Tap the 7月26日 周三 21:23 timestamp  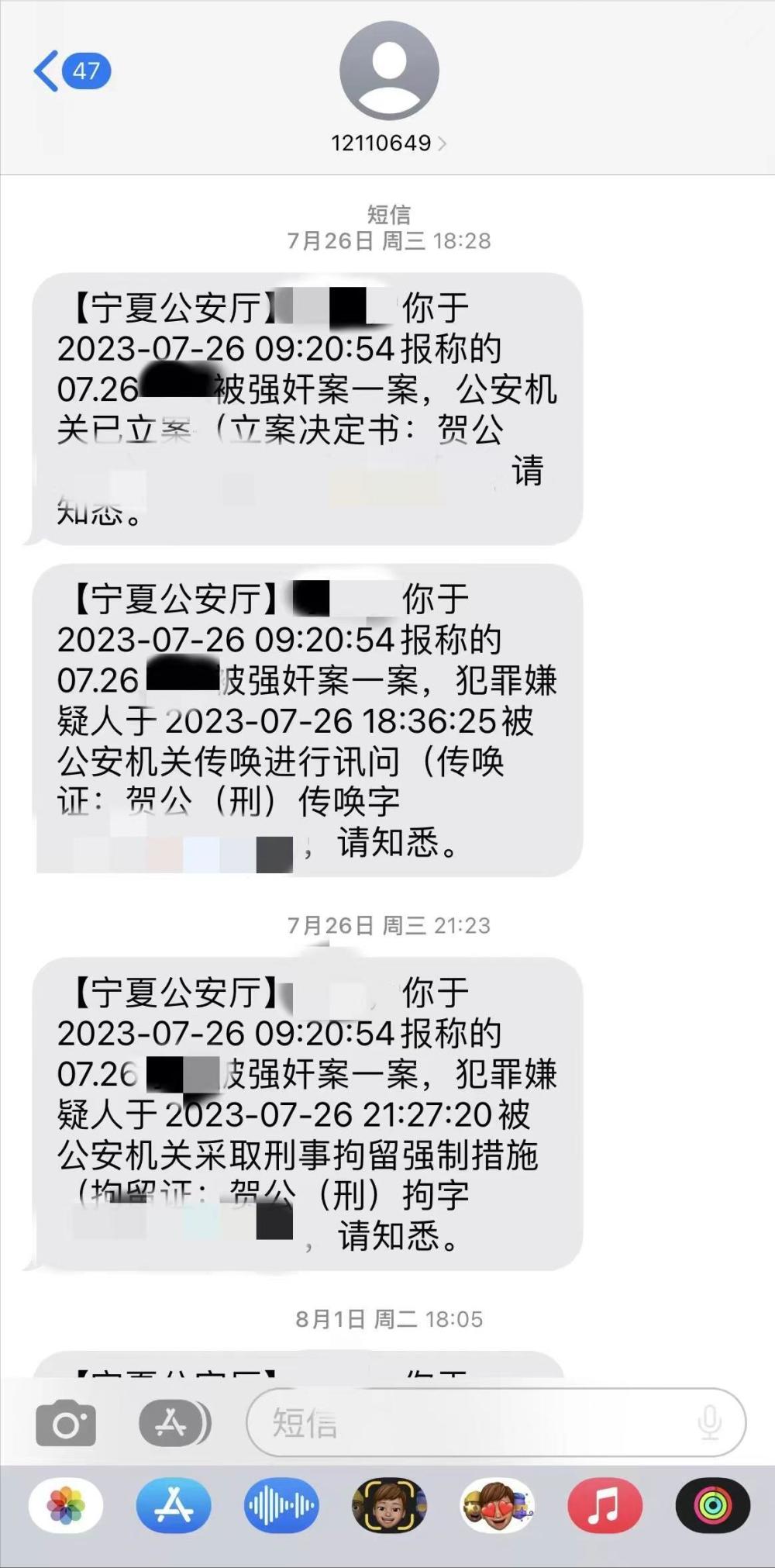tap(387, 924)
